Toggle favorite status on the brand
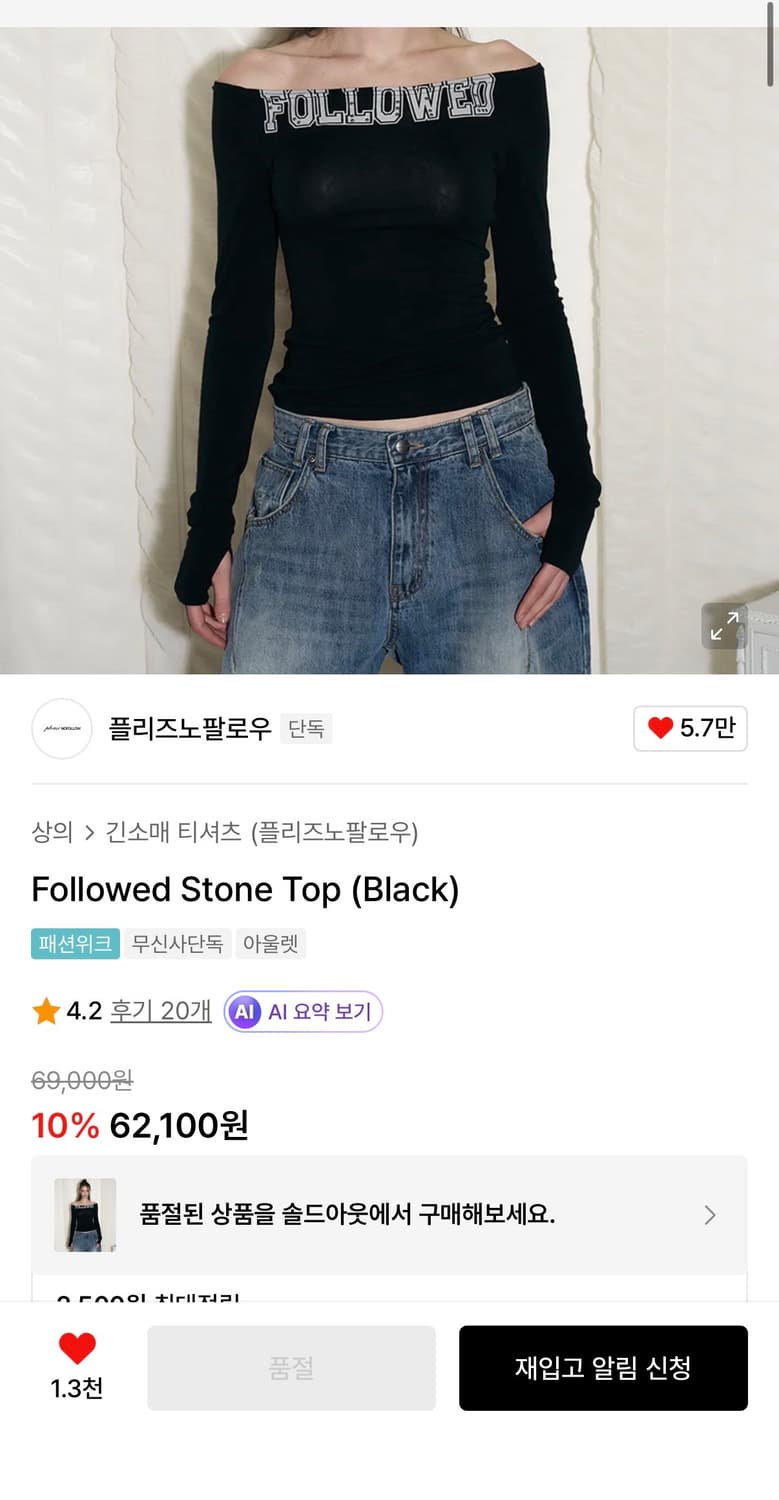This screenshot has width=779, height=1500. click(690, 728)
